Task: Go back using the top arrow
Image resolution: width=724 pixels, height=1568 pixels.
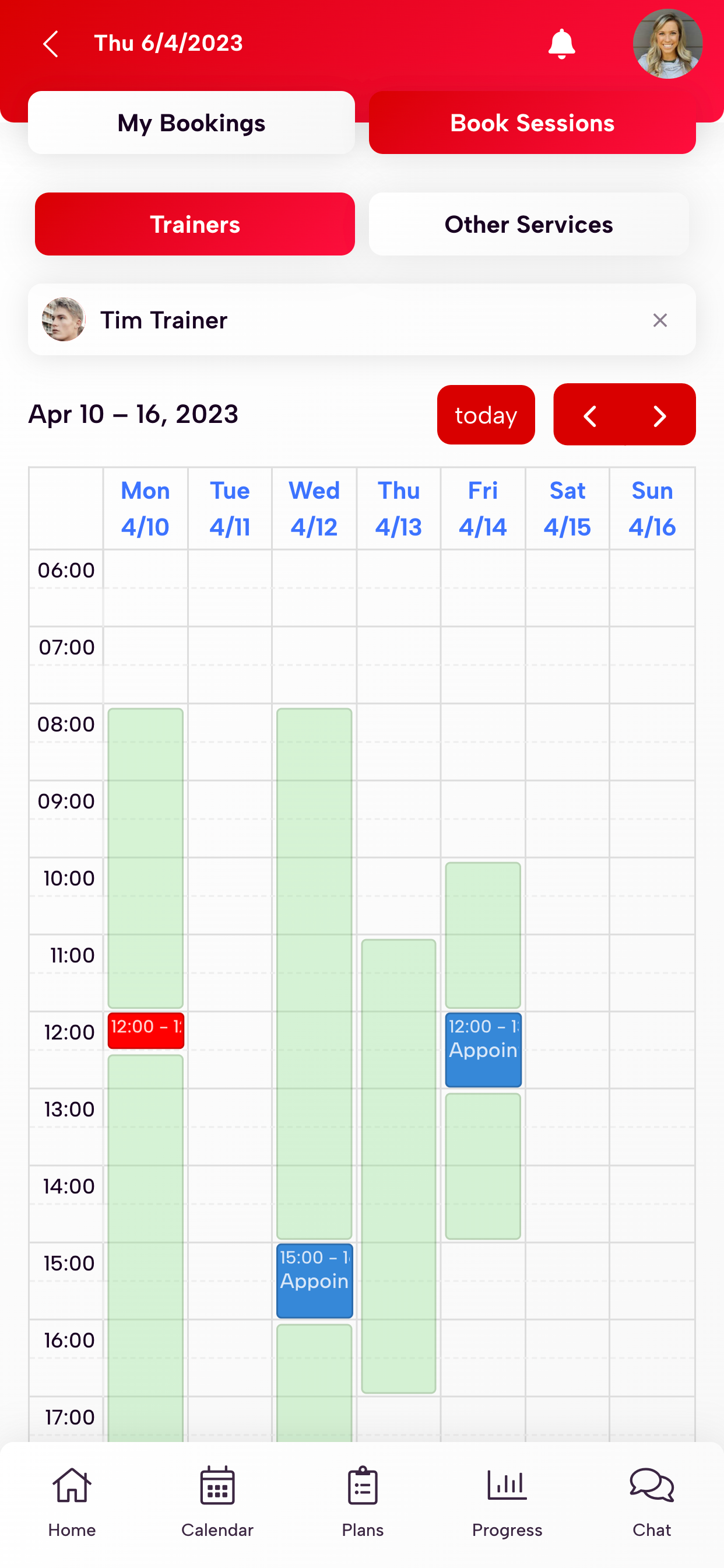Action: (51, 44)
